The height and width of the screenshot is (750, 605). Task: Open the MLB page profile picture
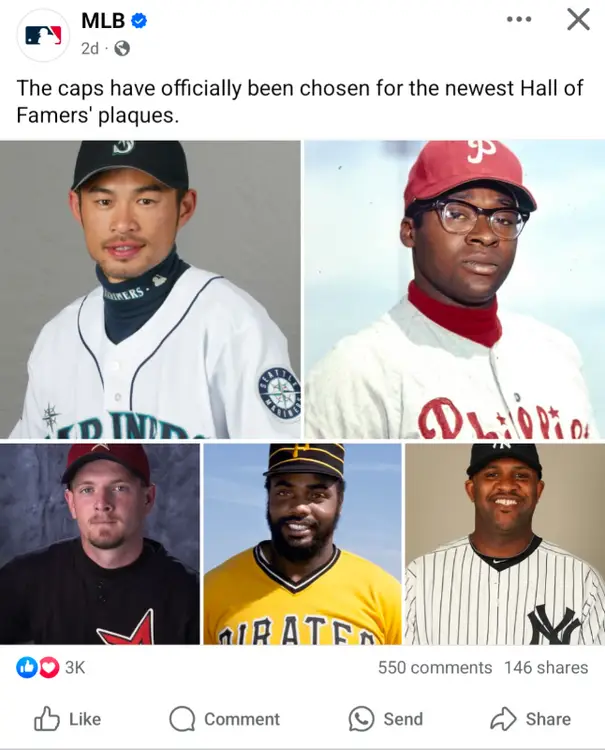(43, 35)
